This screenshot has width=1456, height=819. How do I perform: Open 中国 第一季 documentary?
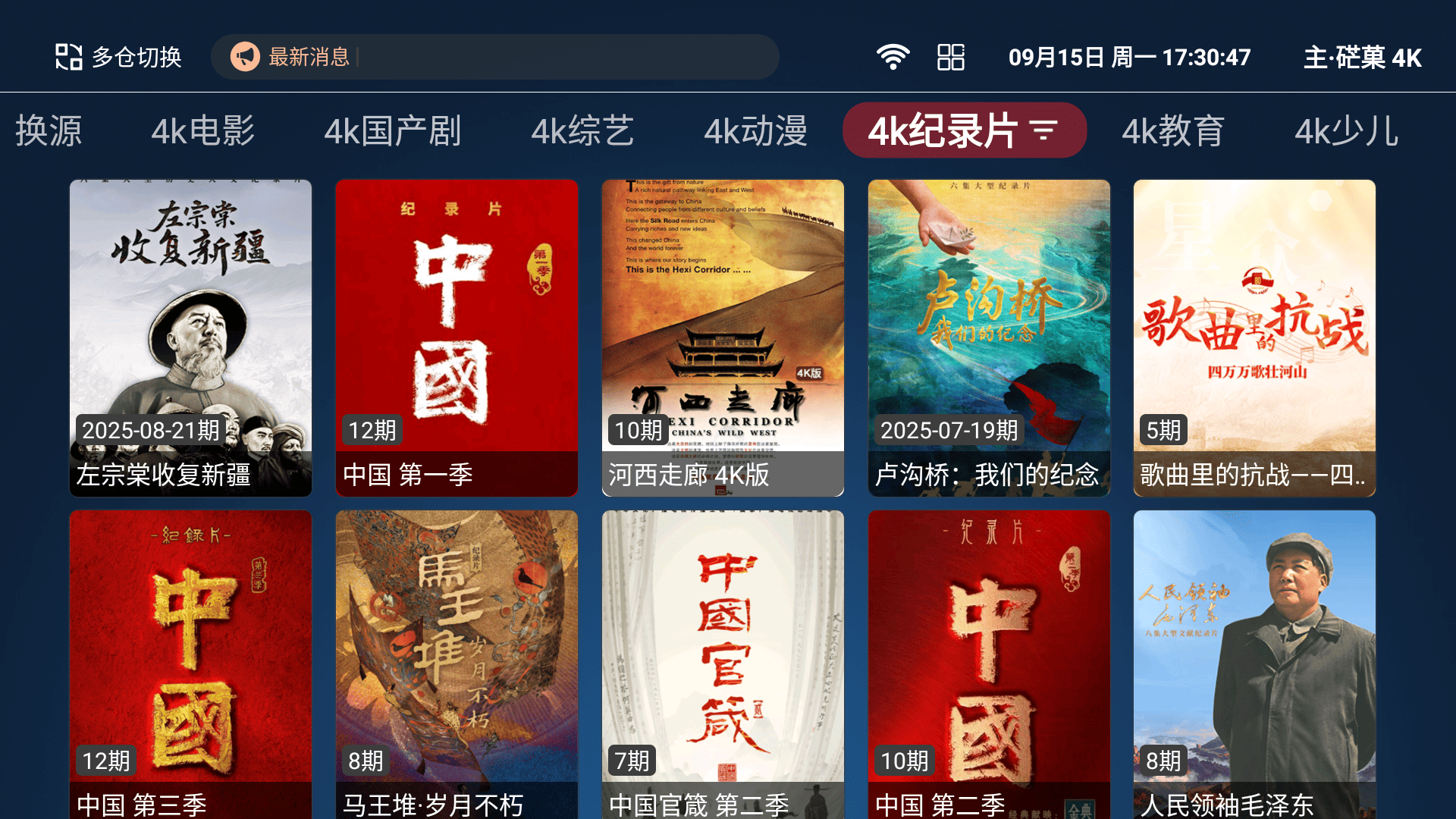point(457,337)
